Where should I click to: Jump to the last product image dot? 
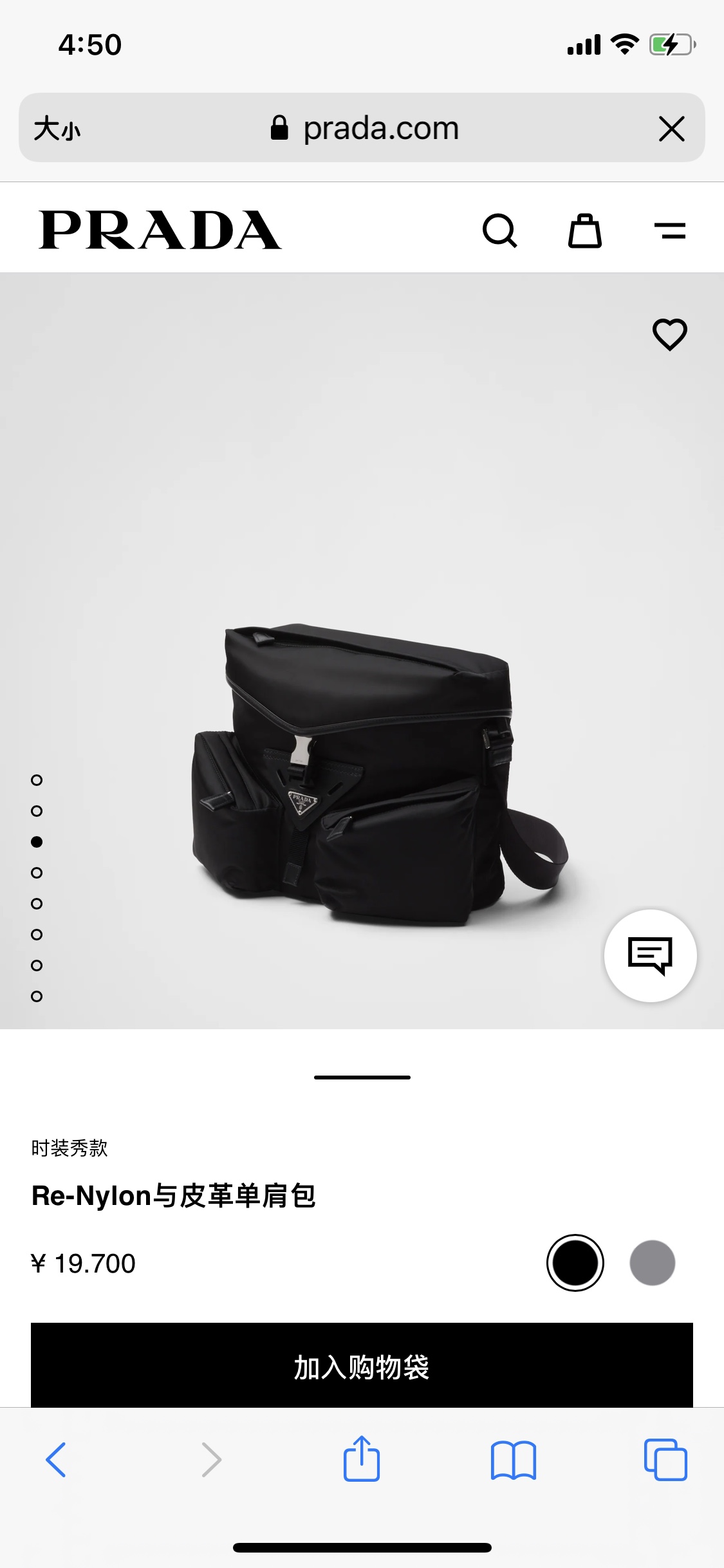(x=37, y=996)
